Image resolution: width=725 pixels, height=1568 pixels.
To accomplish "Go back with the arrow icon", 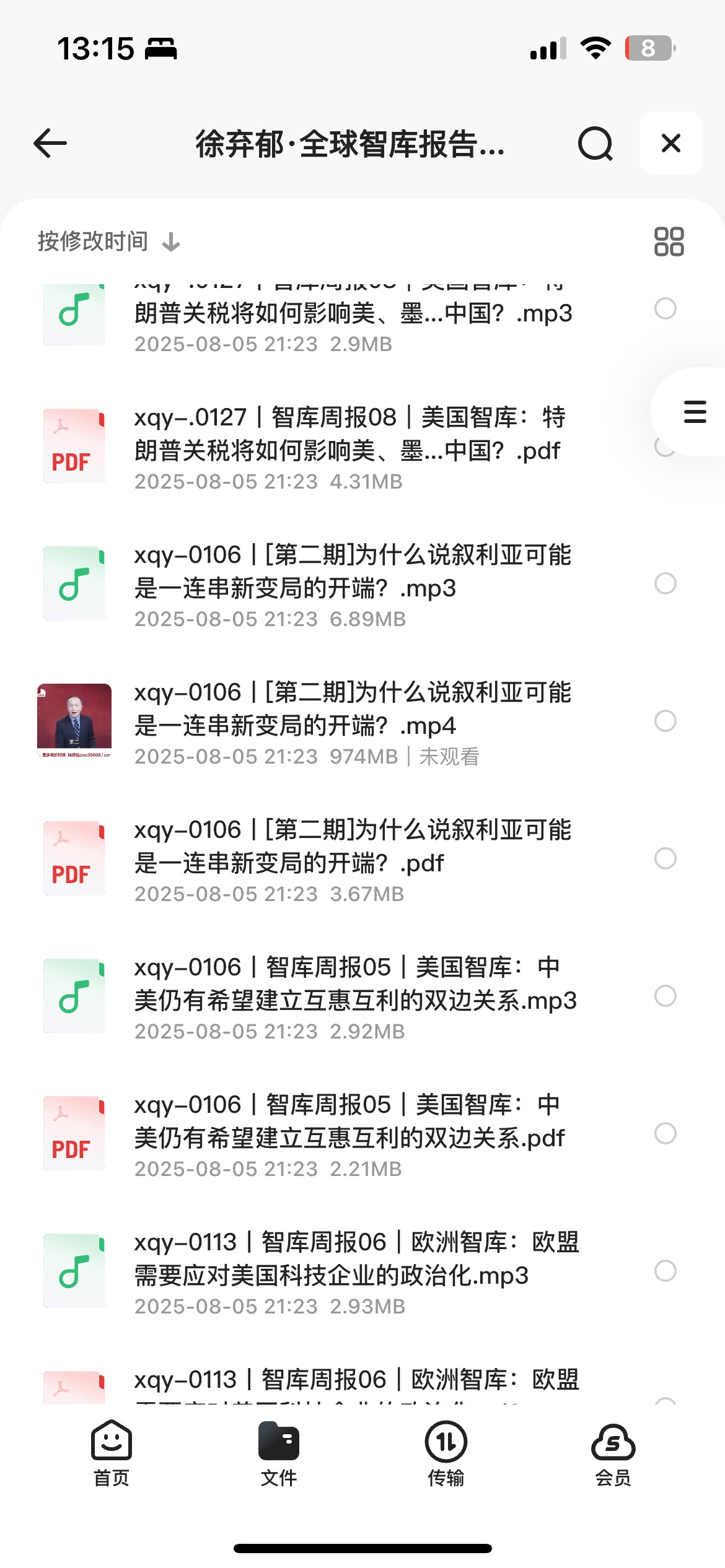I will point(50,144).
